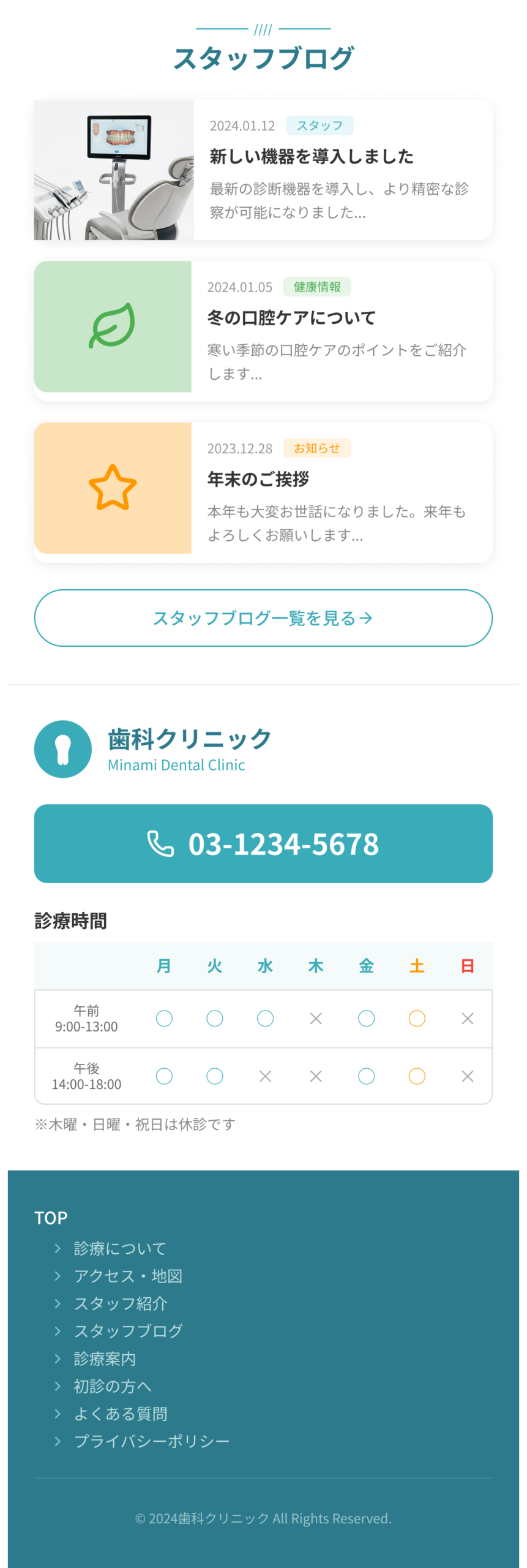Viewport: 527px width, 1568px height.
Task: Open the スタッフ紹介 footer link
Action: pyautogui.click(x=121, y=1303)
